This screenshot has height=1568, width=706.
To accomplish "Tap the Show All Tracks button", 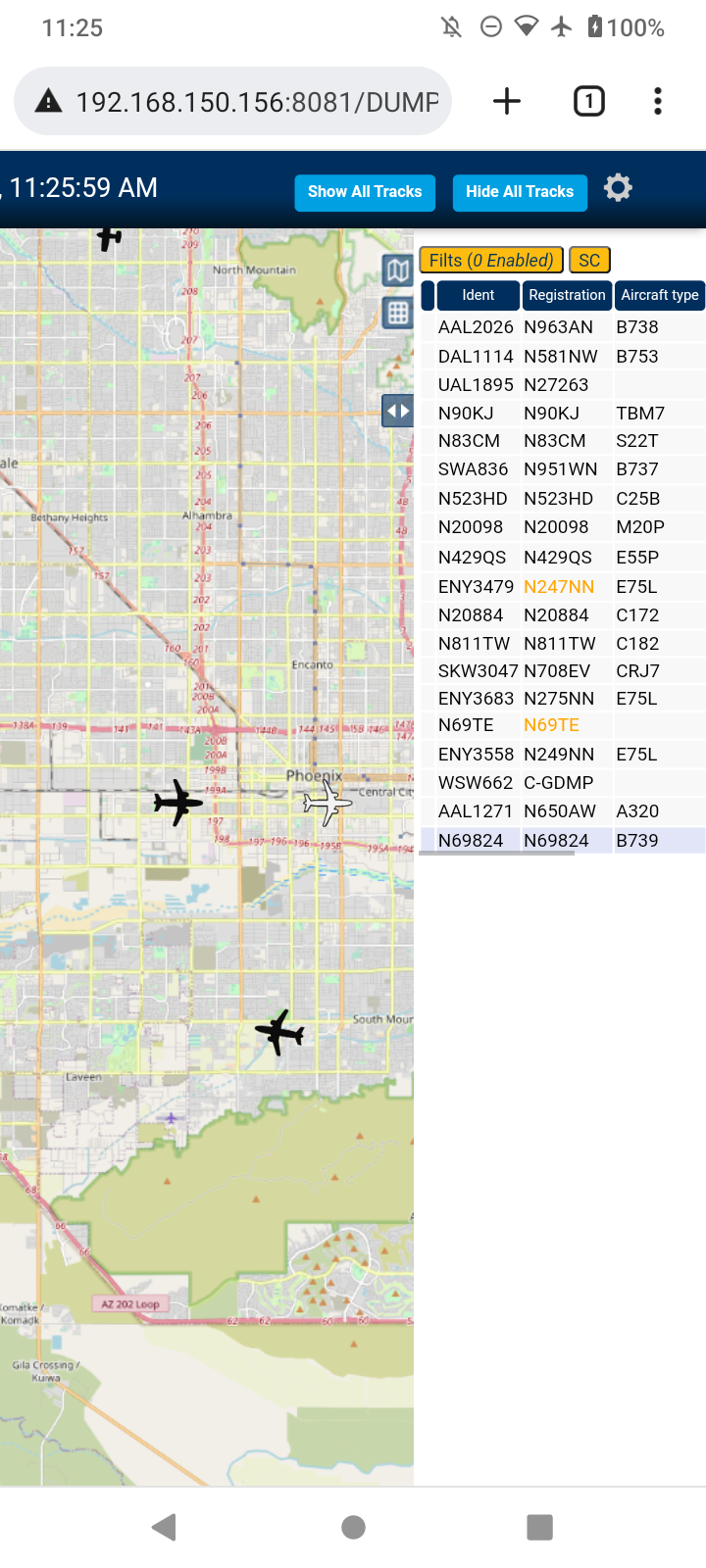I will click(365, 192).
